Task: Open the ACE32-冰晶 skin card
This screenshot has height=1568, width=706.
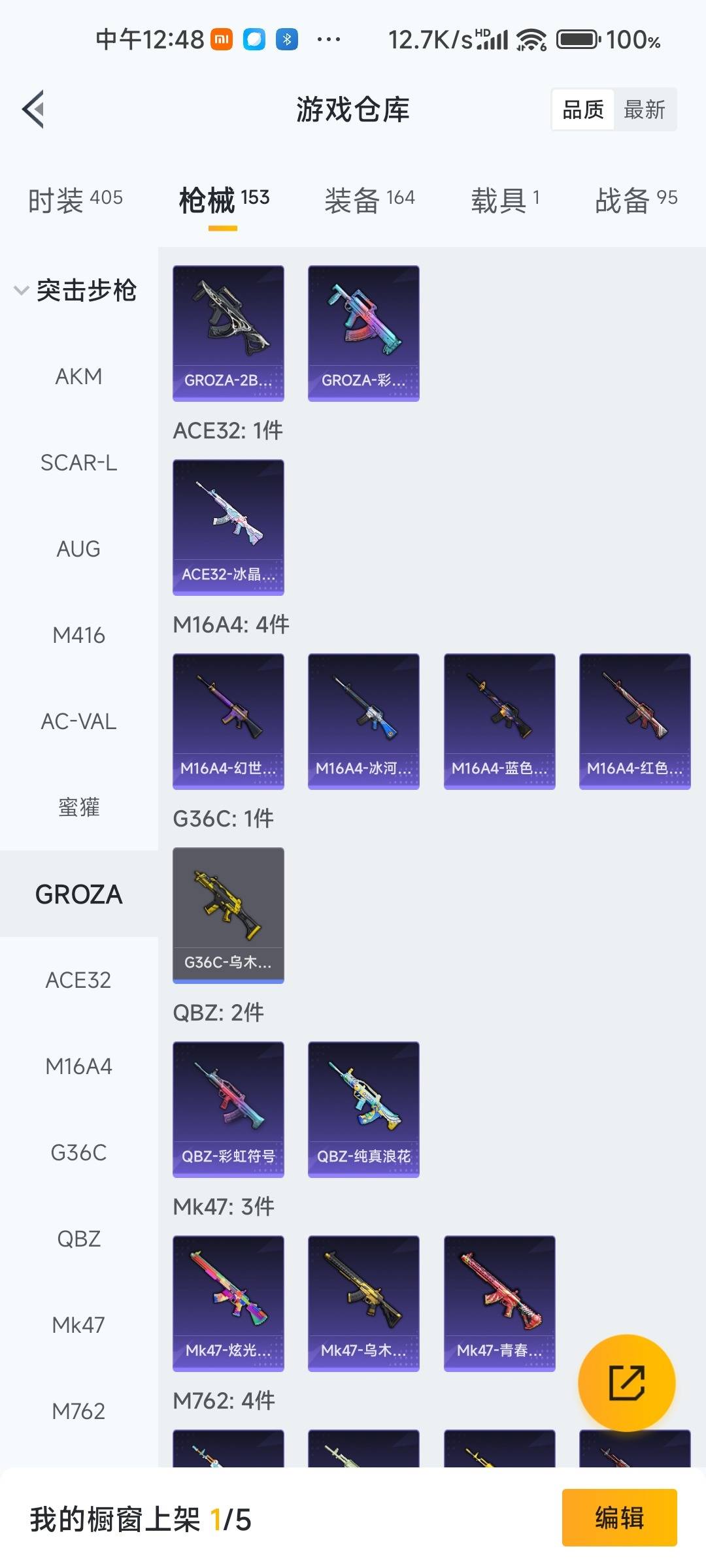Action: point(227,527)
